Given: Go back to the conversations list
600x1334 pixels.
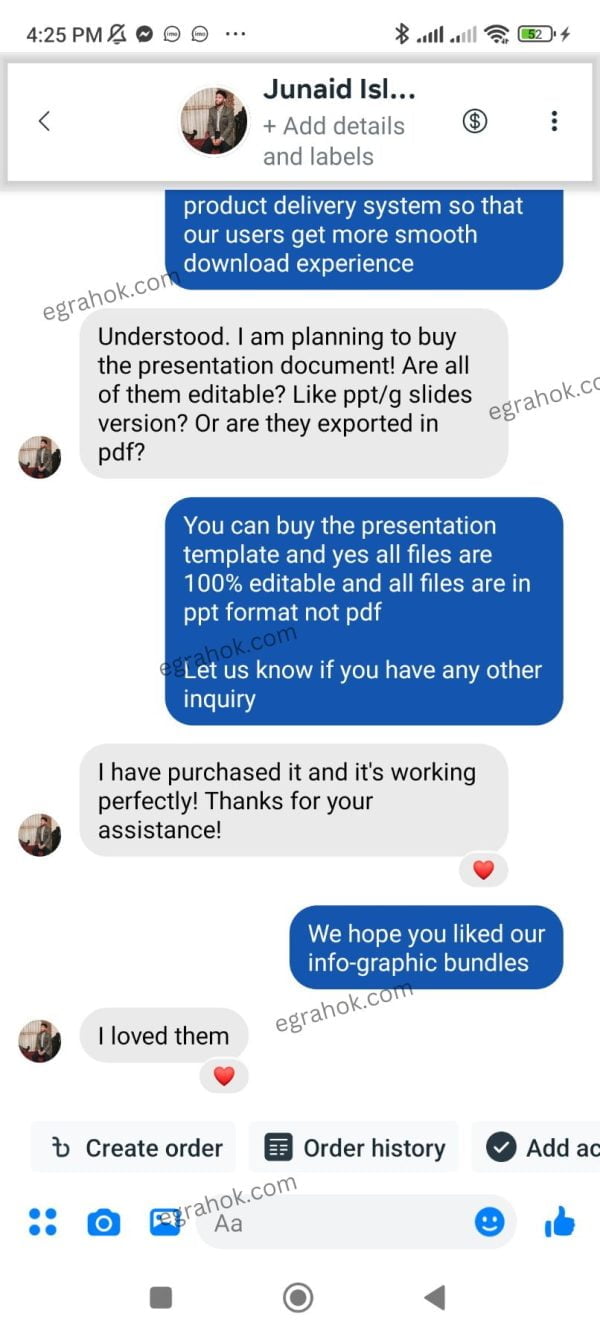Looking at the screenshot, I should pos(44,121).
